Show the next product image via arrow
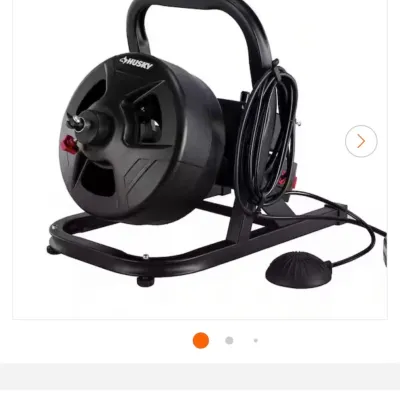400x400 pixels. coord(361,141)
